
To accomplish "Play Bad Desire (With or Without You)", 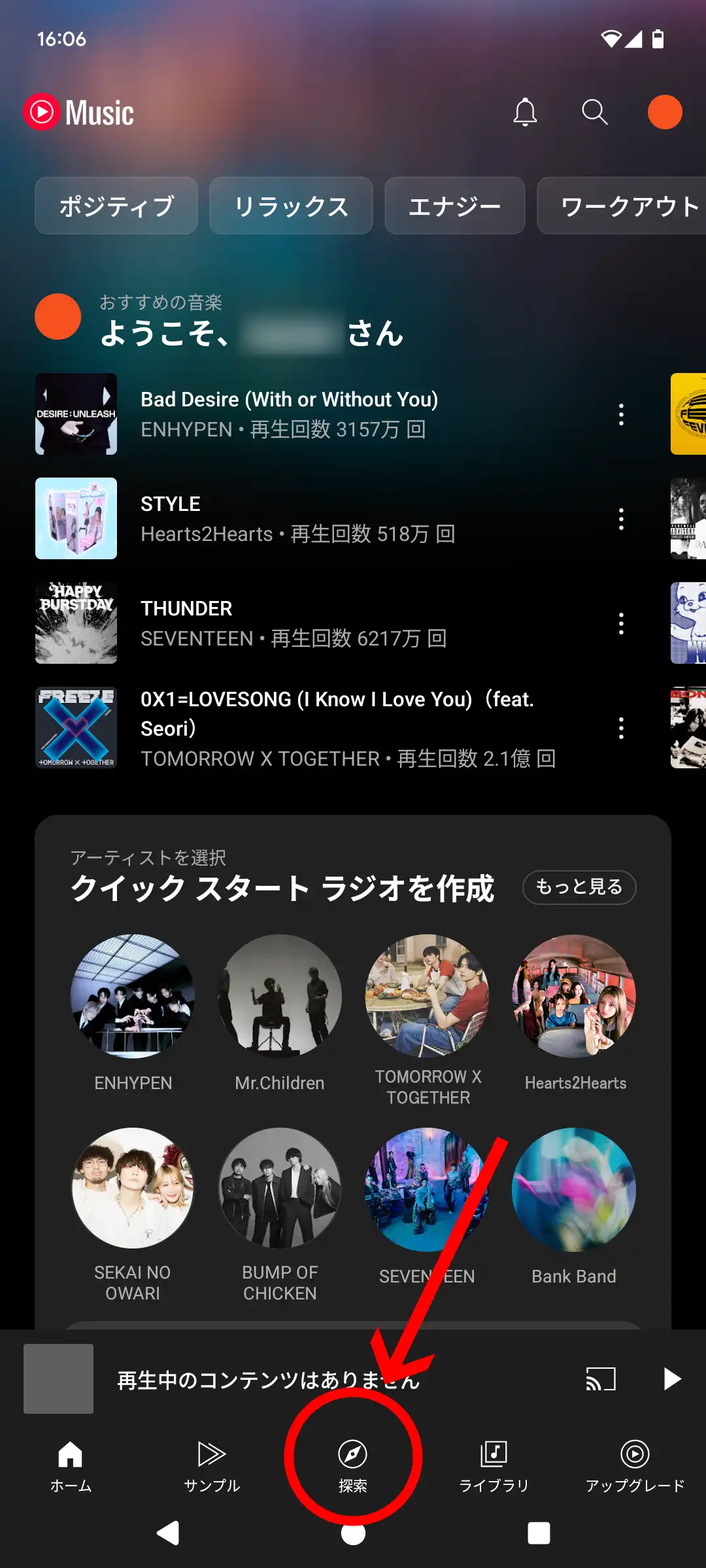I will pos(288,414).
